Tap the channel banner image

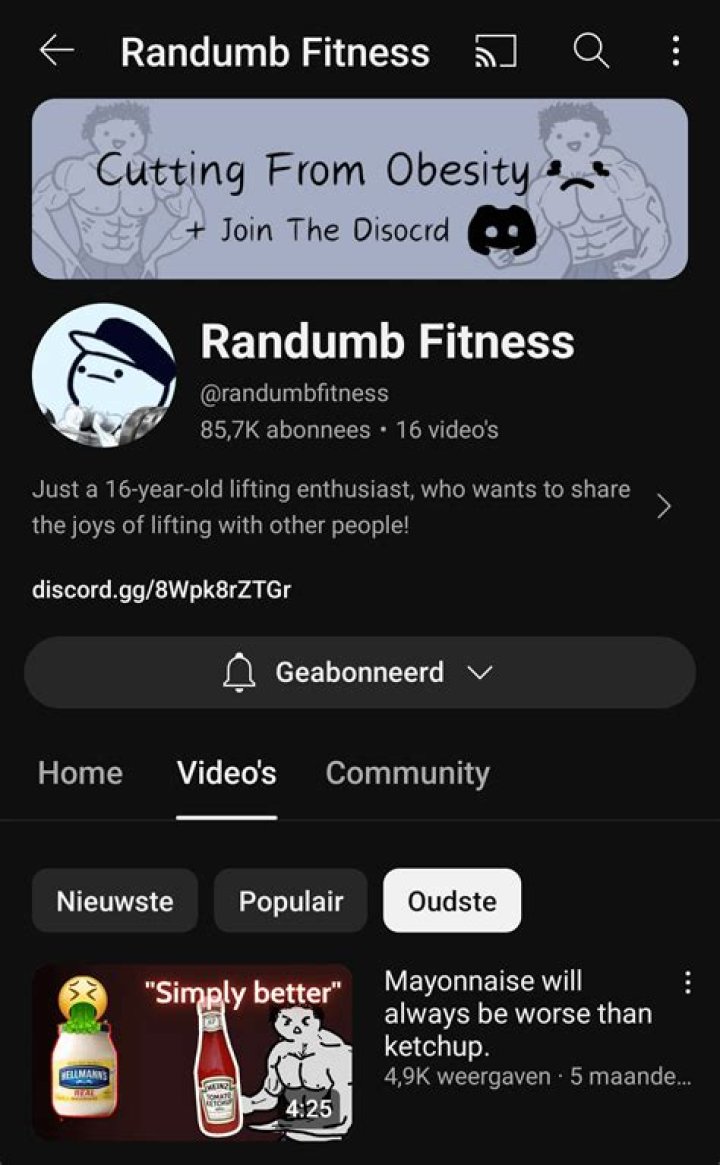[x=360, y=187]
